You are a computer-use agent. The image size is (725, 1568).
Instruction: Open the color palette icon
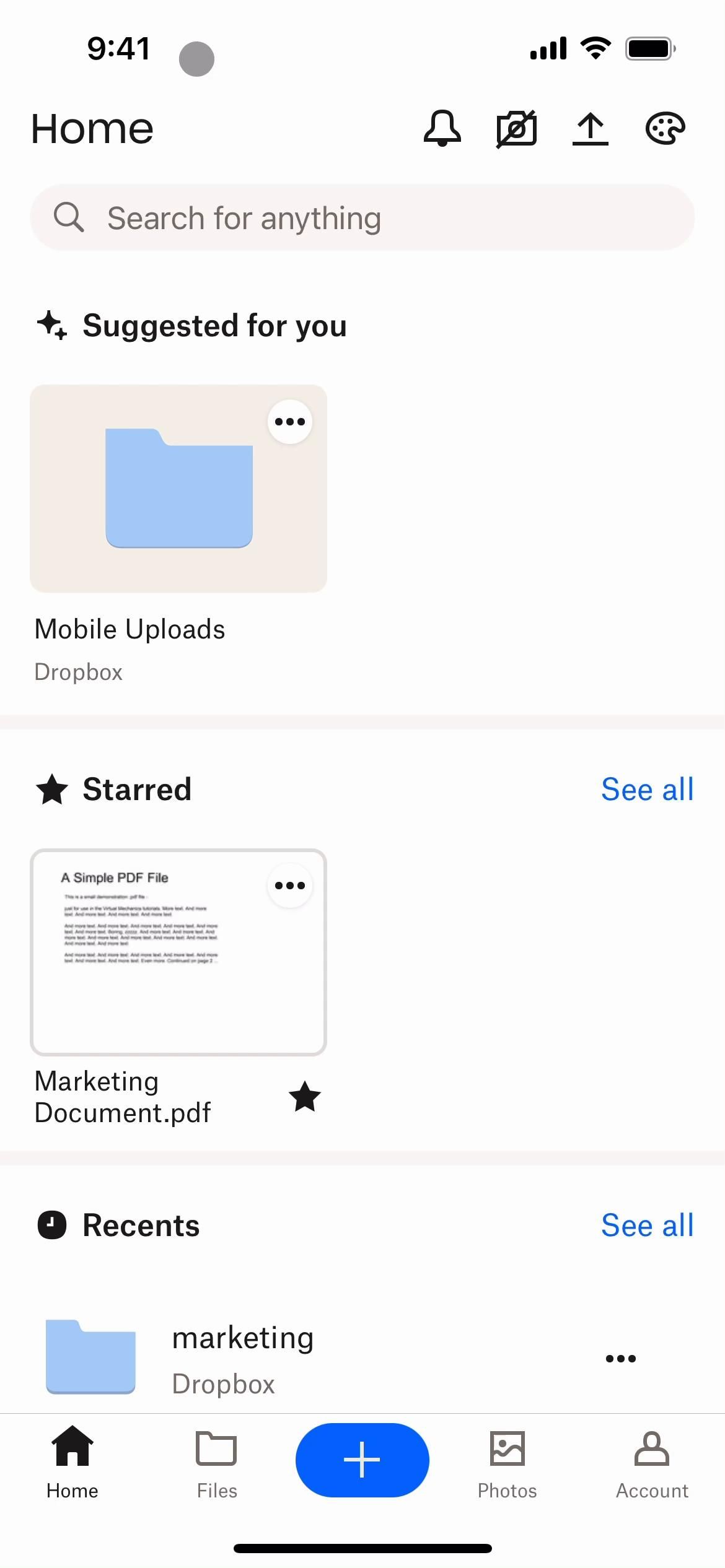point(665,129)
